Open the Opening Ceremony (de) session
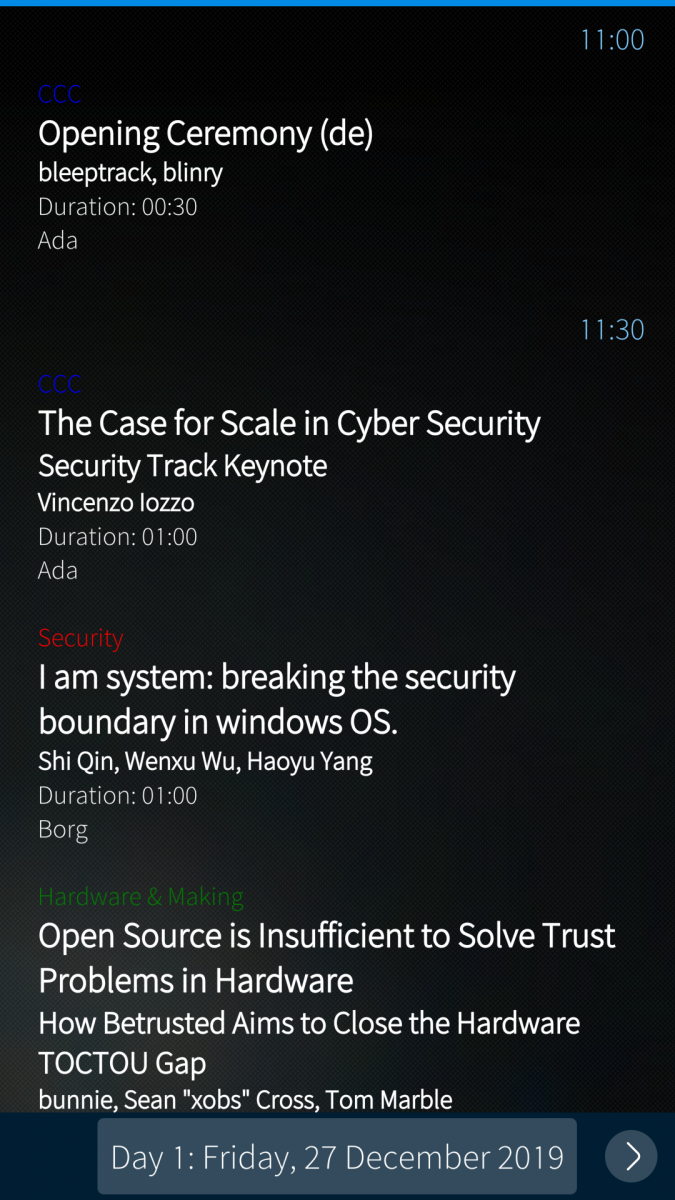Screen dimensions: 675x1200 coord(205,134)
